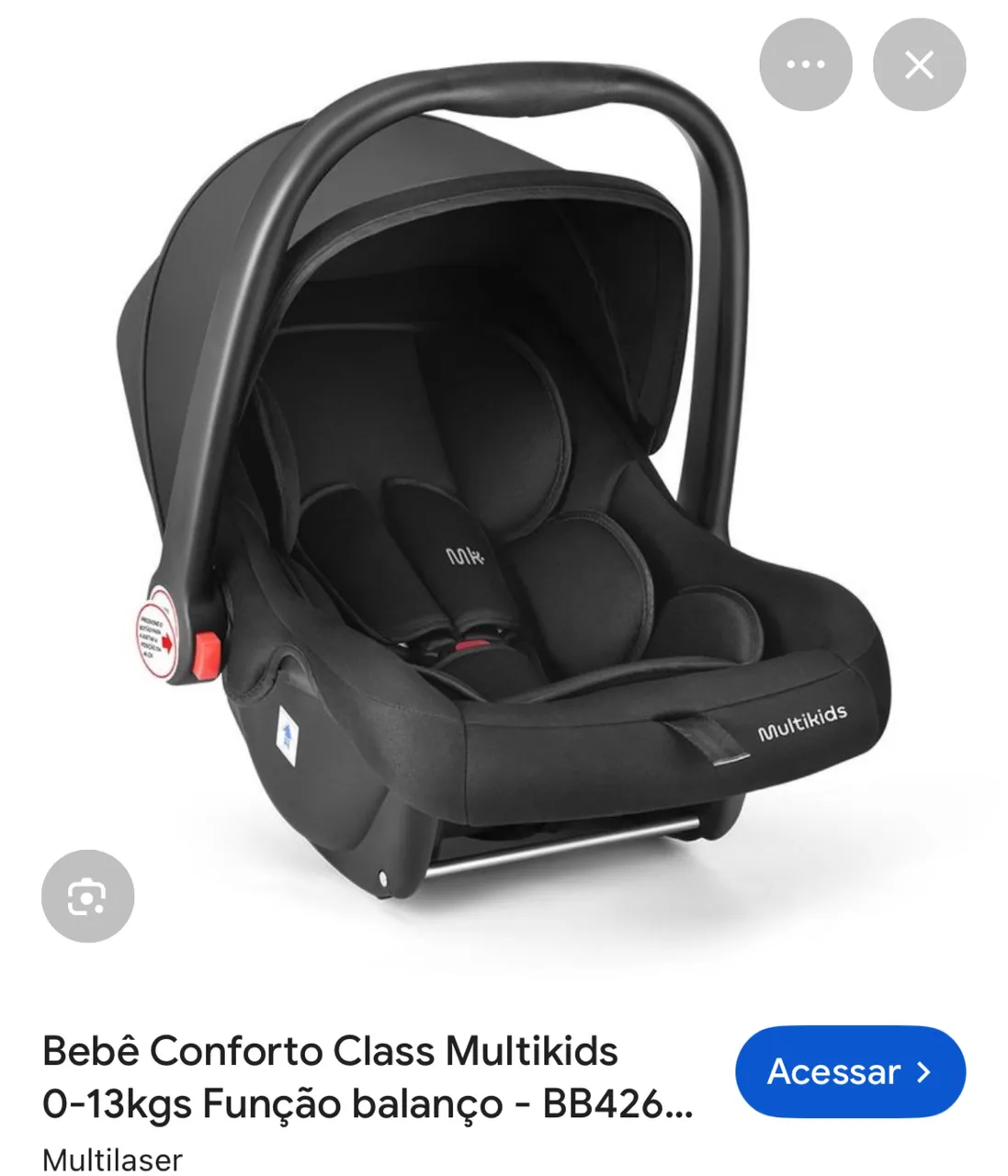Close the image viewer
The image size is (1008, 1176).
point(919,64)
